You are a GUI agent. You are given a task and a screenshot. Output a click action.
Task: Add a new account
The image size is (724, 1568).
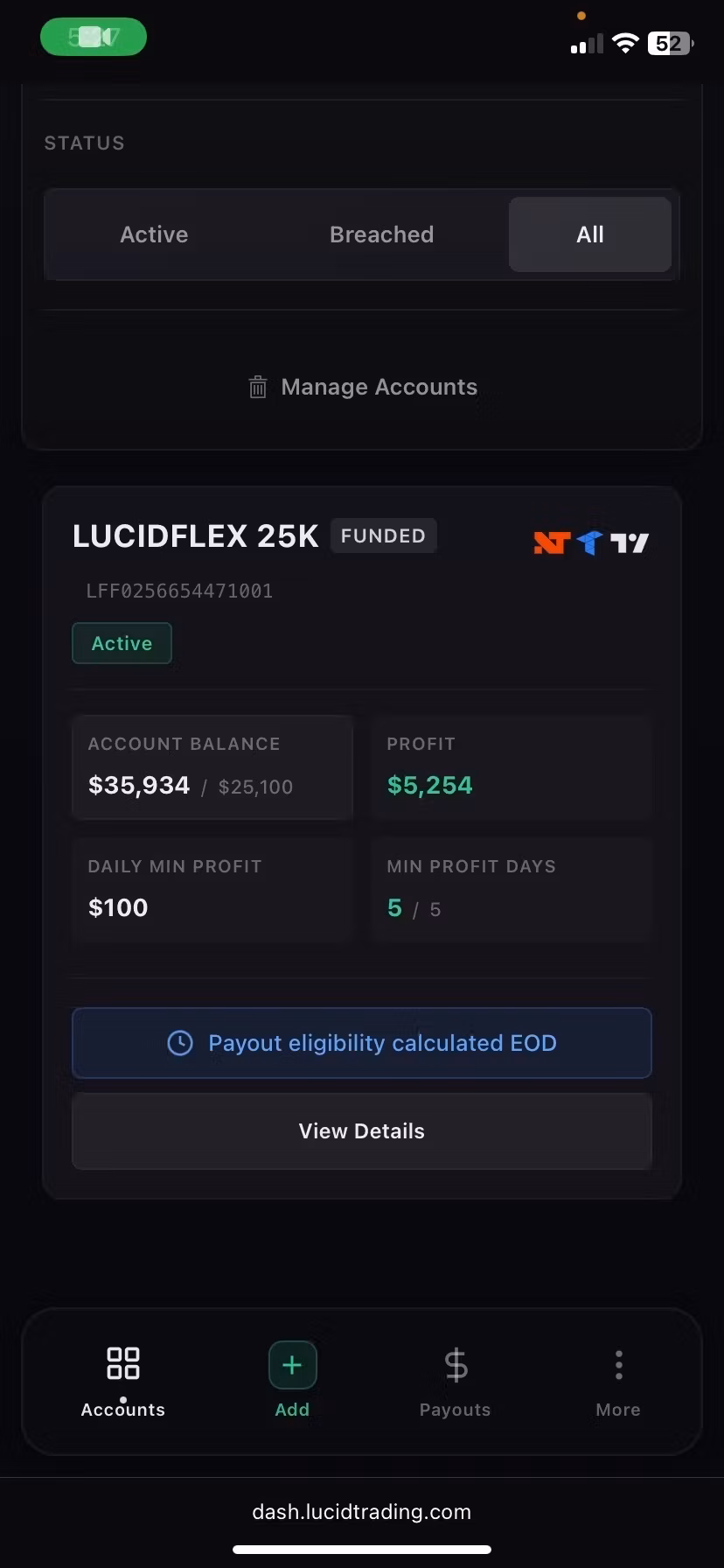click(x=292, y=1380)
